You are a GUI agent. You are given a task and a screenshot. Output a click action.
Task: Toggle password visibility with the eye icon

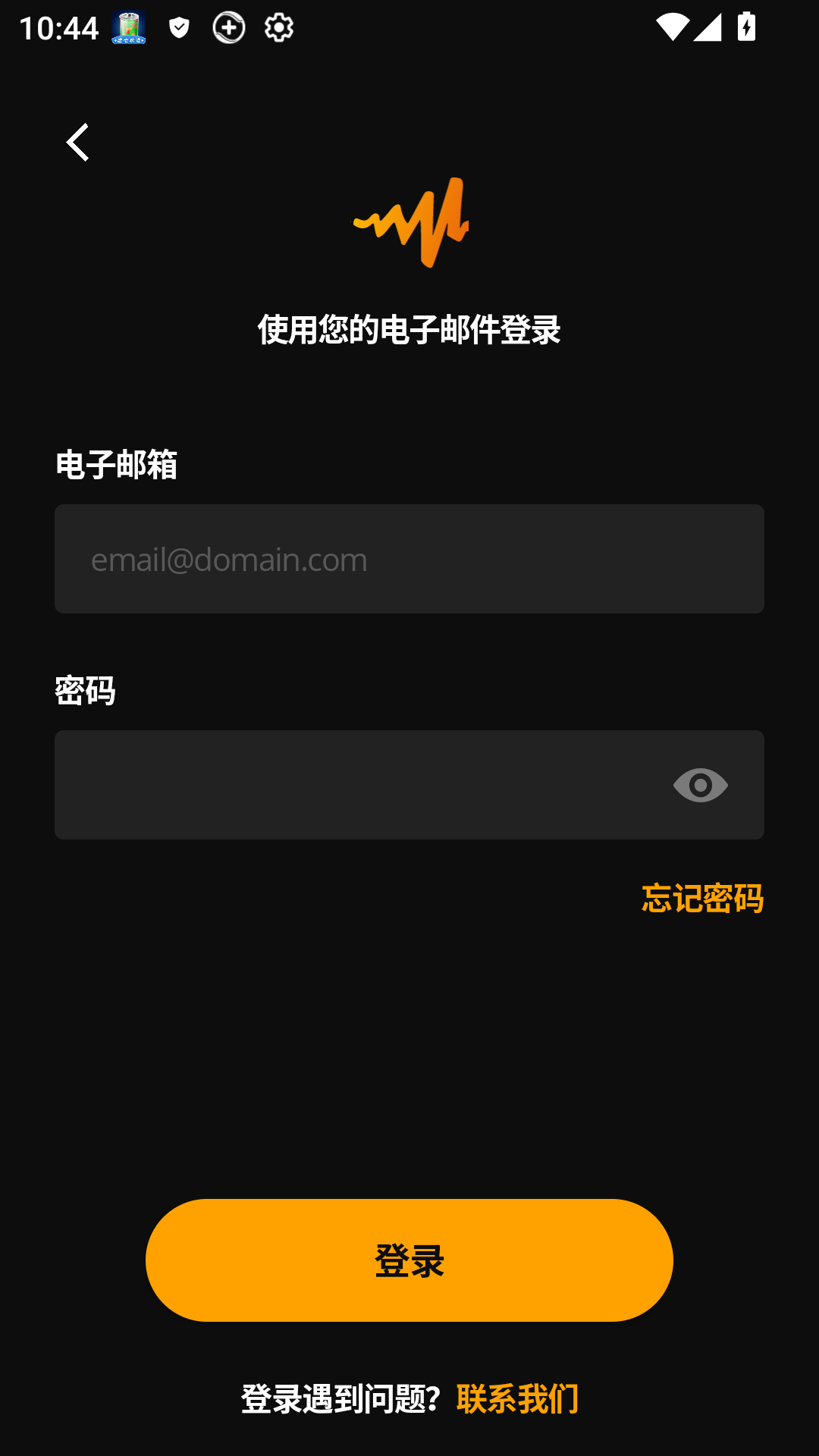(x=700, y=785)
